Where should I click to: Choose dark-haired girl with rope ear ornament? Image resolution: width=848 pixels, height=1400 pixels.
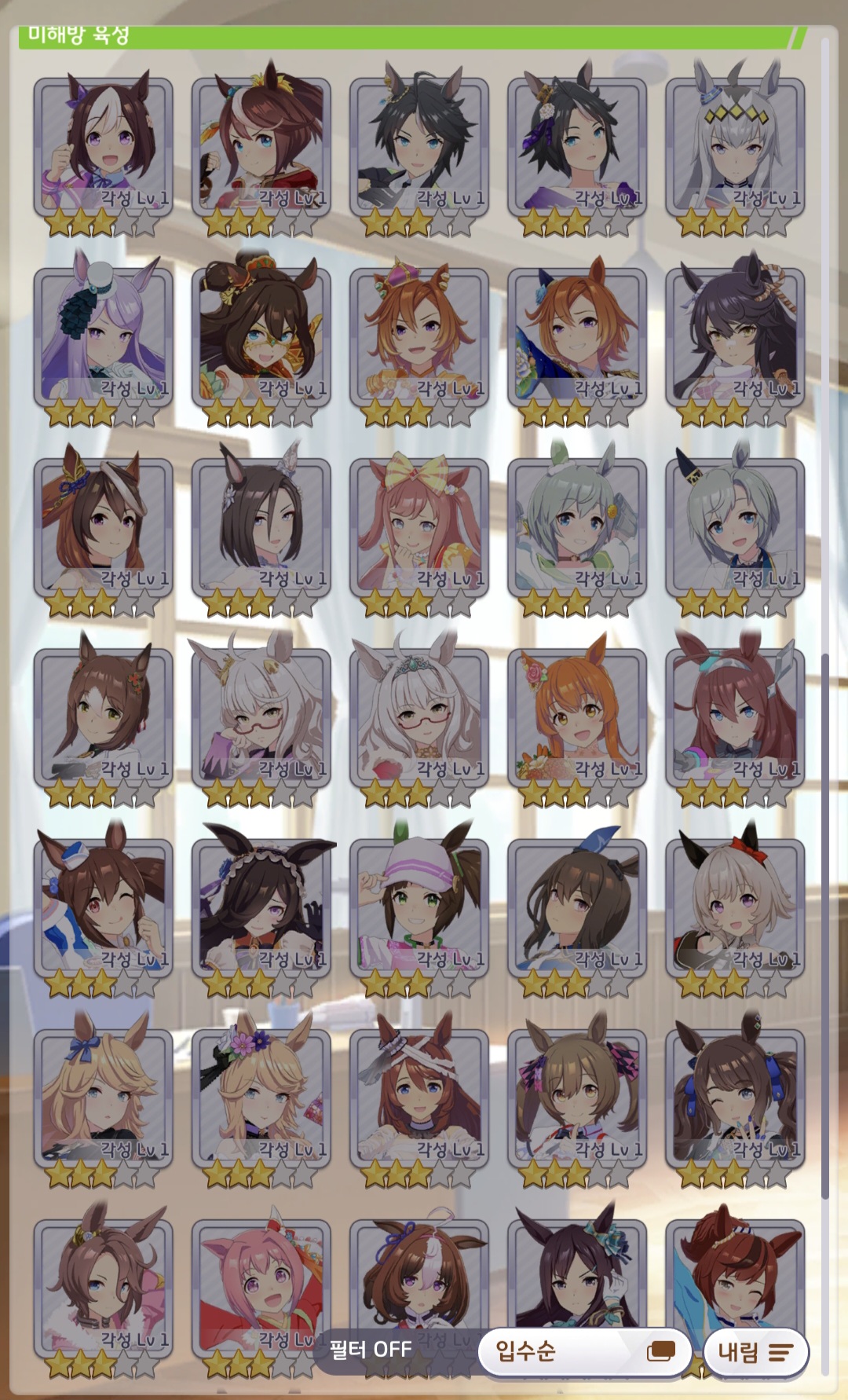point(735,338)
